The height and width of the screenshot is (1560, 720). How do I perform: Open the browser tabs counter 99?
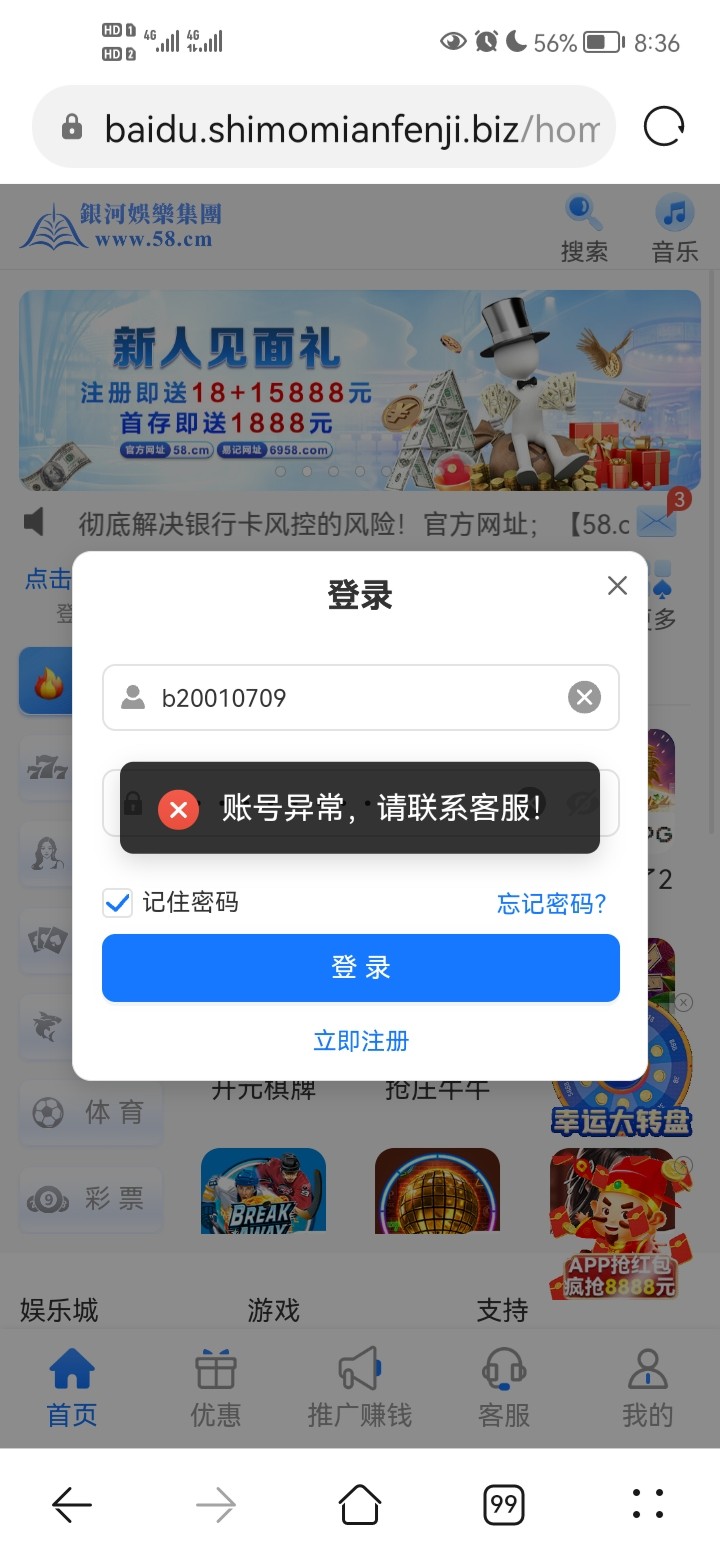tap(503, 1503)
